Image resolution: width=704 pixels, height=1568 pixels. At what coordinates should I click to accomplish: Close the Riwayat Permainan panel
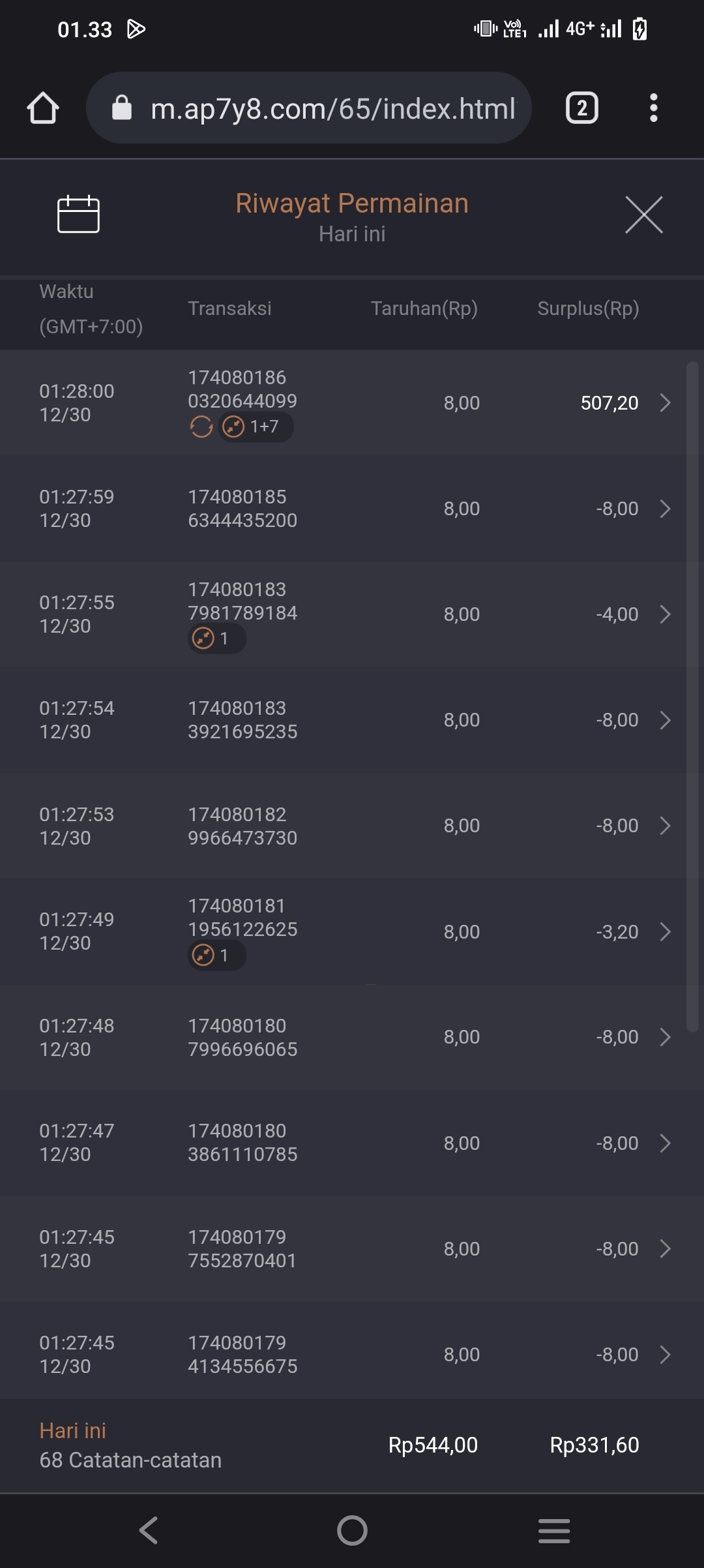point(643,215)
